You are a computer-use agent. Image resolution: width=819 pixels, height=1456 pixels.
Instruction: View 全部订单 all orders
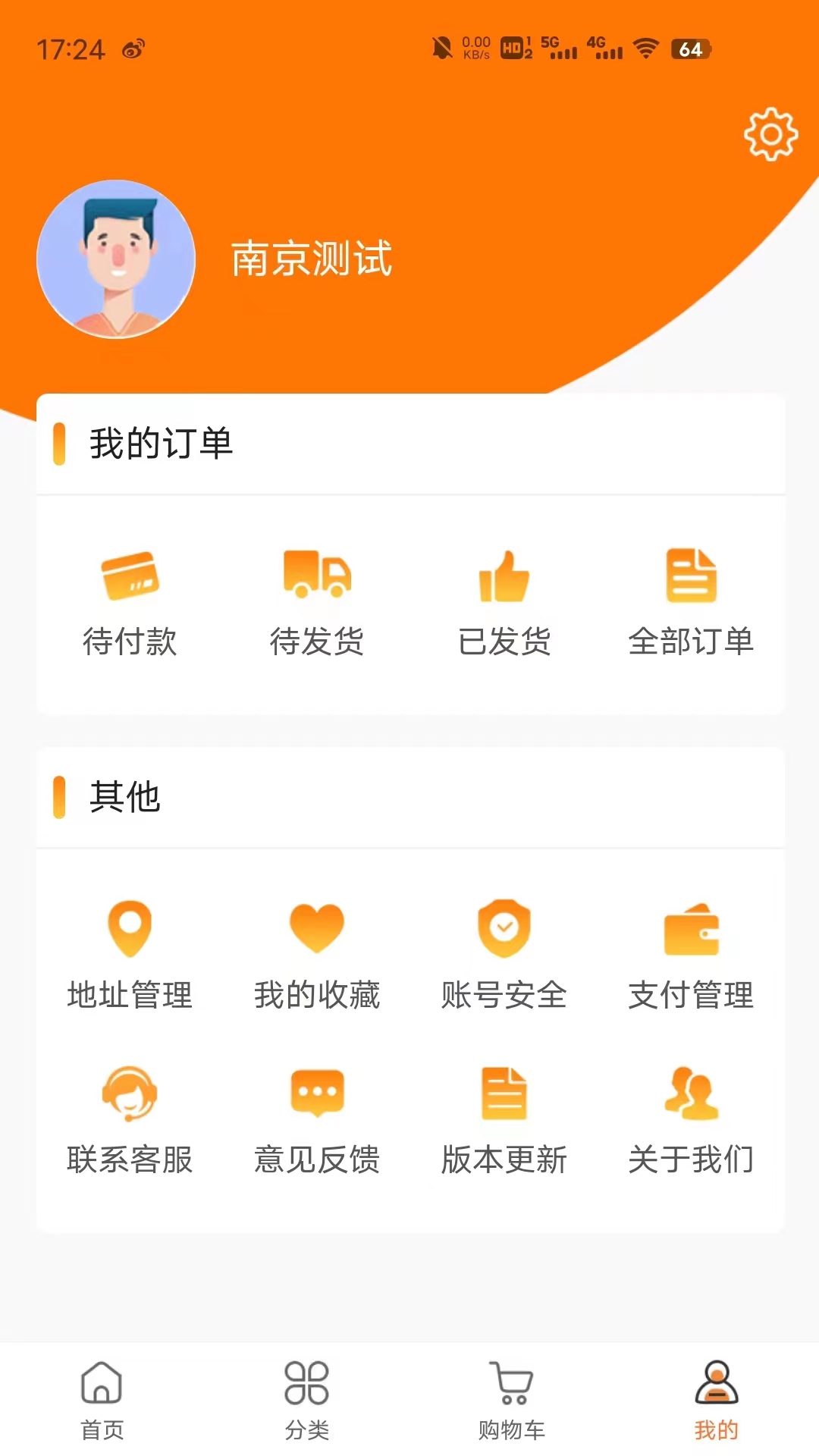tap(692, 603)
